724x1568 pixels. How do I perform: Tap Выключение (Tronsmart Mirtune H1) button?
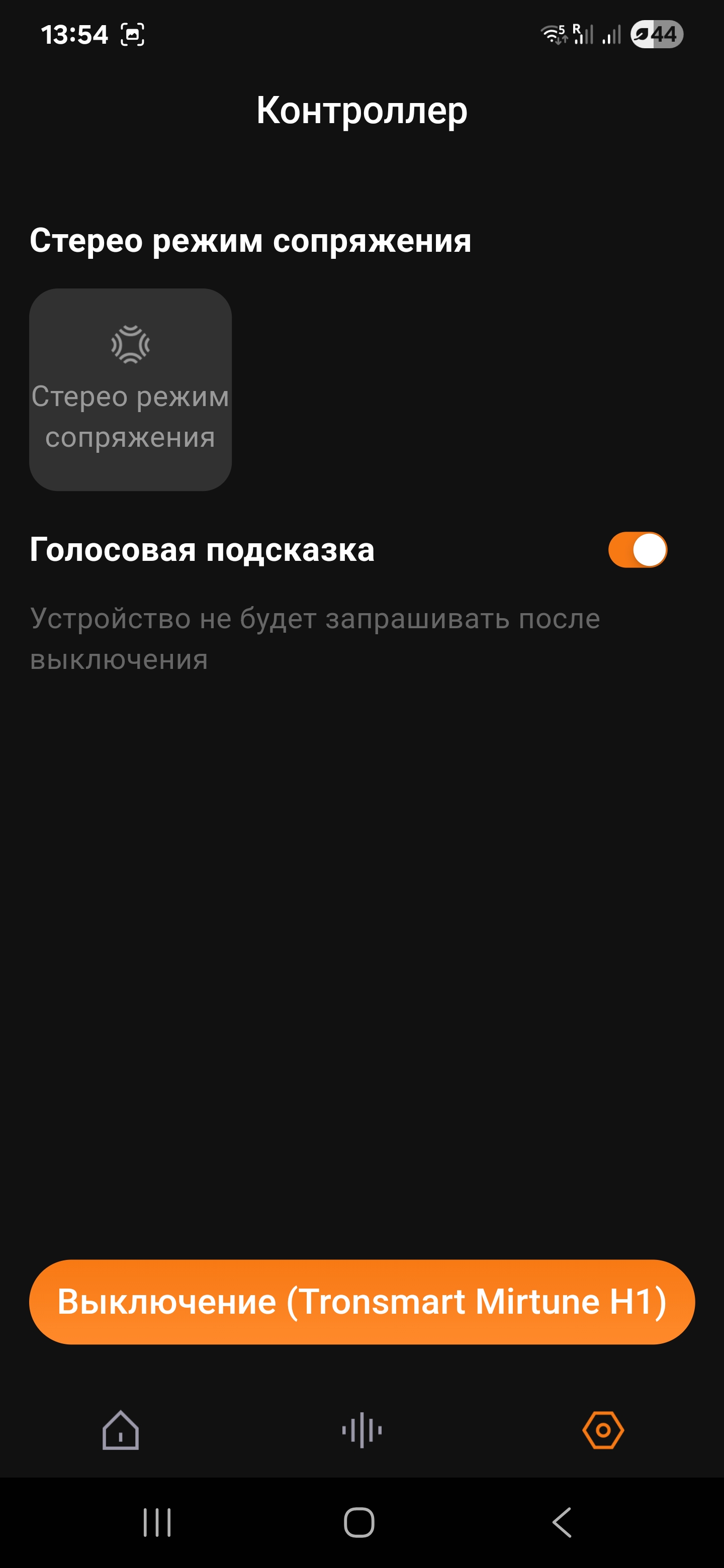click(x=361, y=1302)
